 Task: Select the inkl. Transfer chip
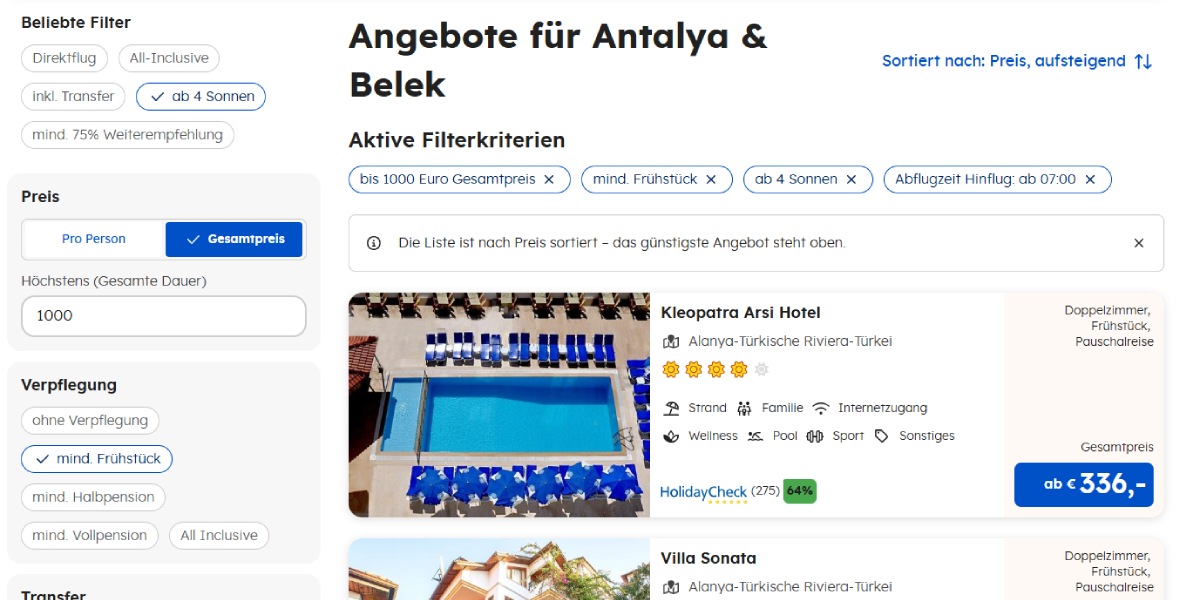click(73, 96)
